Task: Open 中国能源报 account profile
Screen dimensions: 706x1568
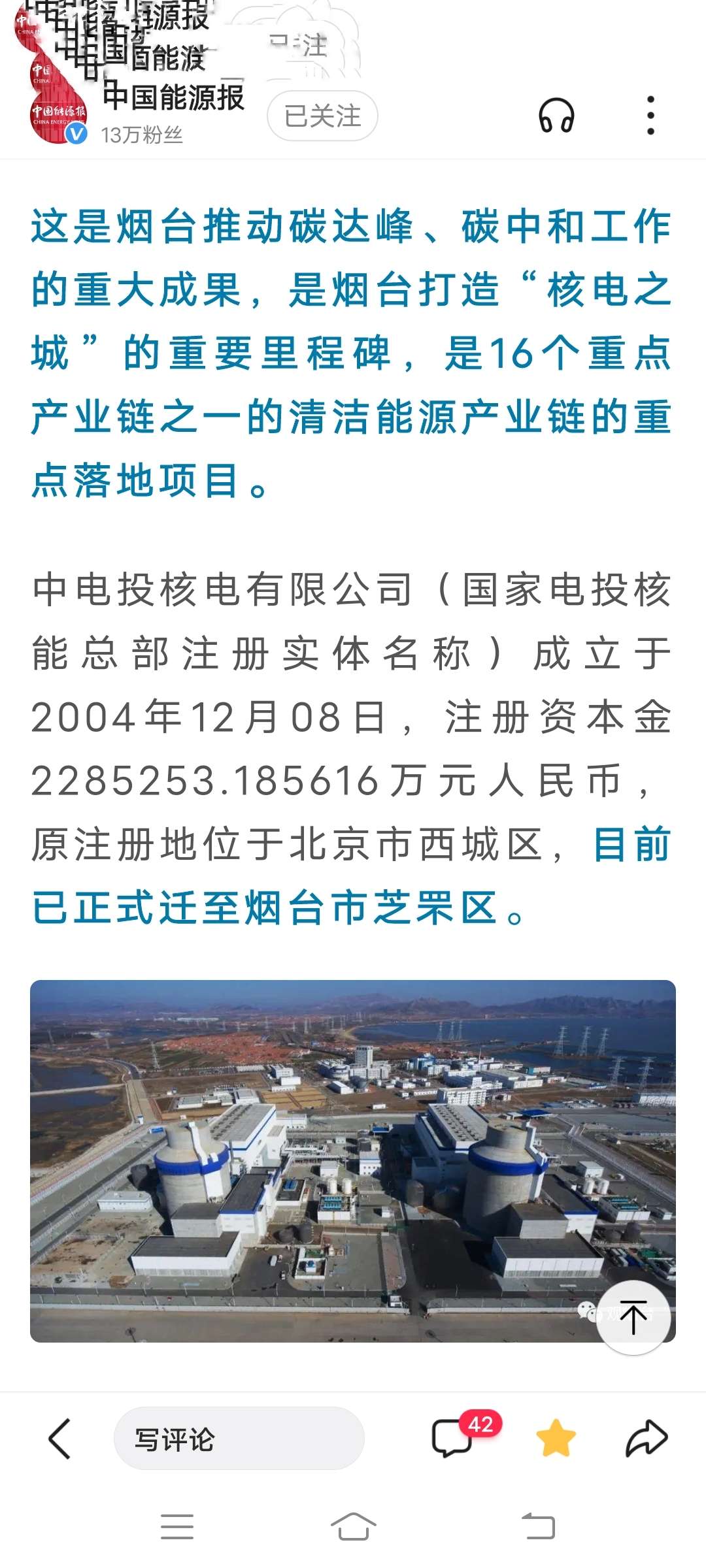Action: [x=173, y=98]
